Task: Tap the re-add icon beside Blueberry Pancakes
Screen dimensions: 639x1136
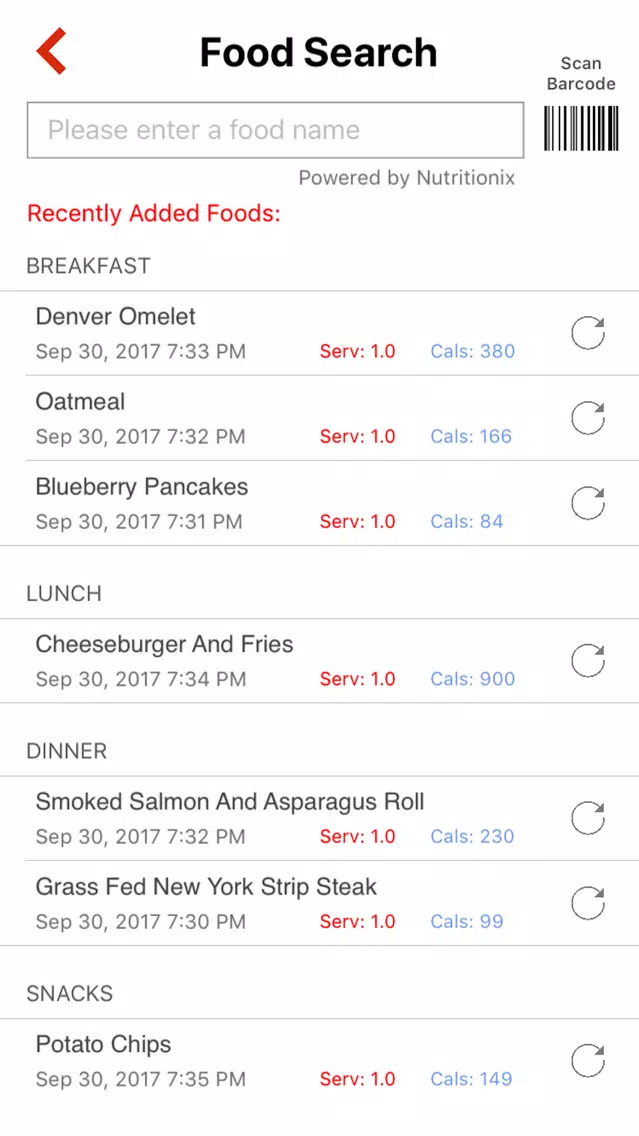Action: point(588,503)
